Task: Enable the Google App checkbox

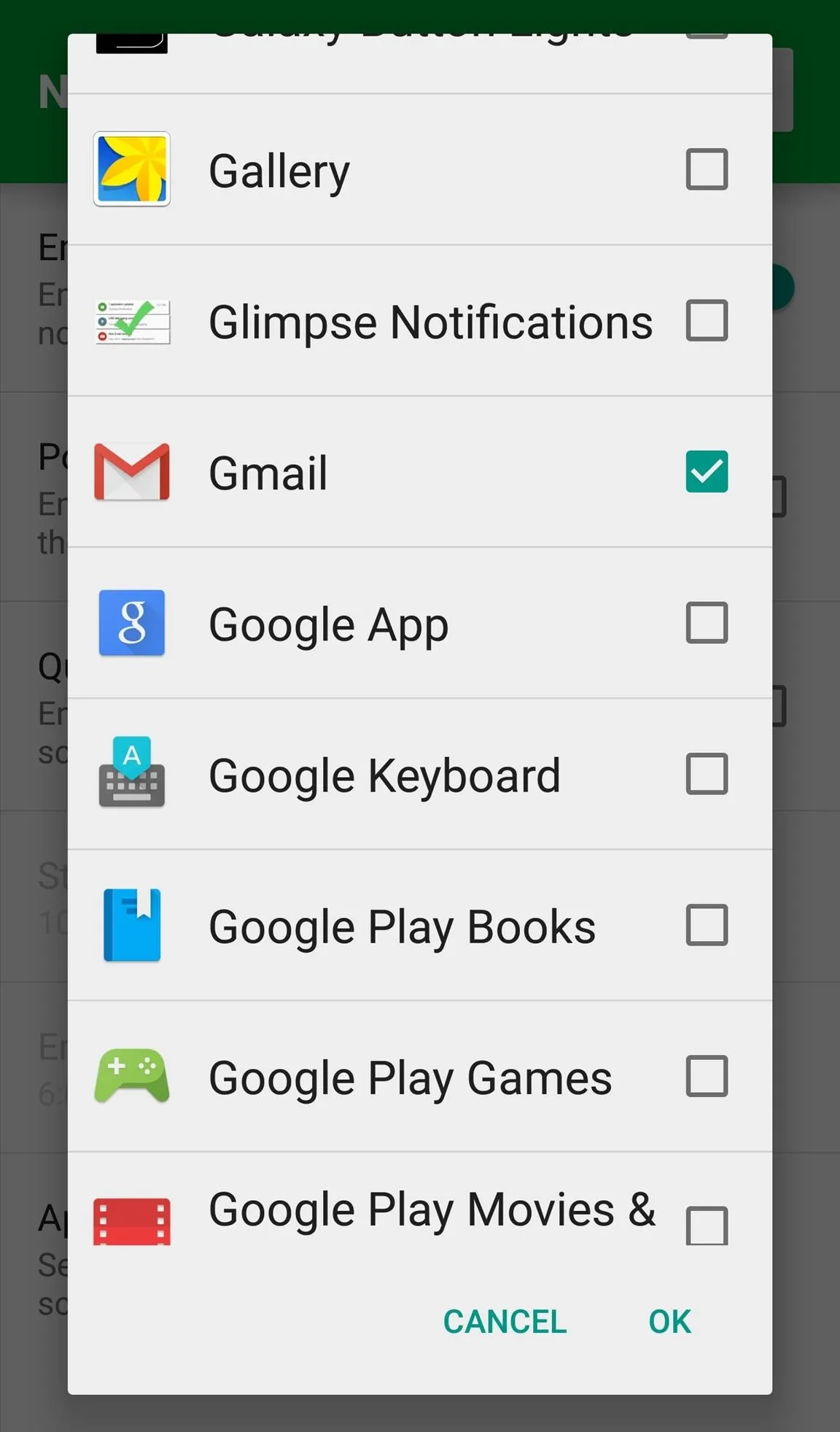Action: (707, 622)
